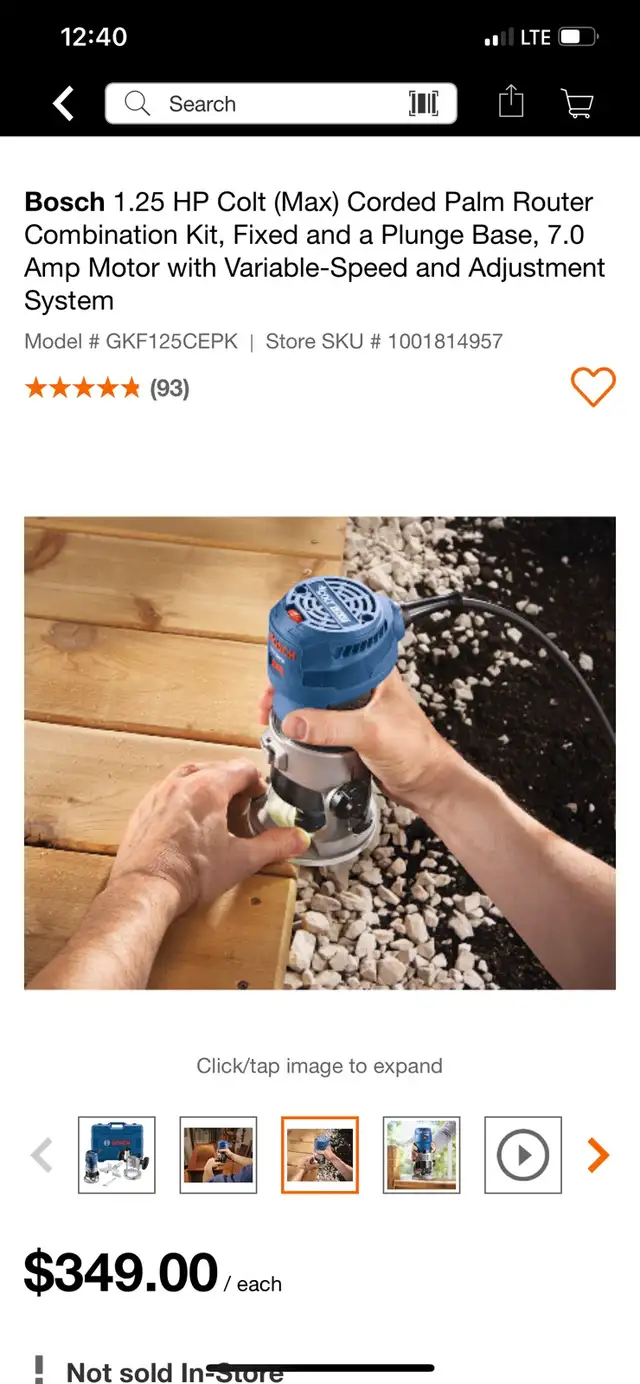Screen dimensions: 640x1384
Task: Open the shopping cart
Action: pos(577,103)
